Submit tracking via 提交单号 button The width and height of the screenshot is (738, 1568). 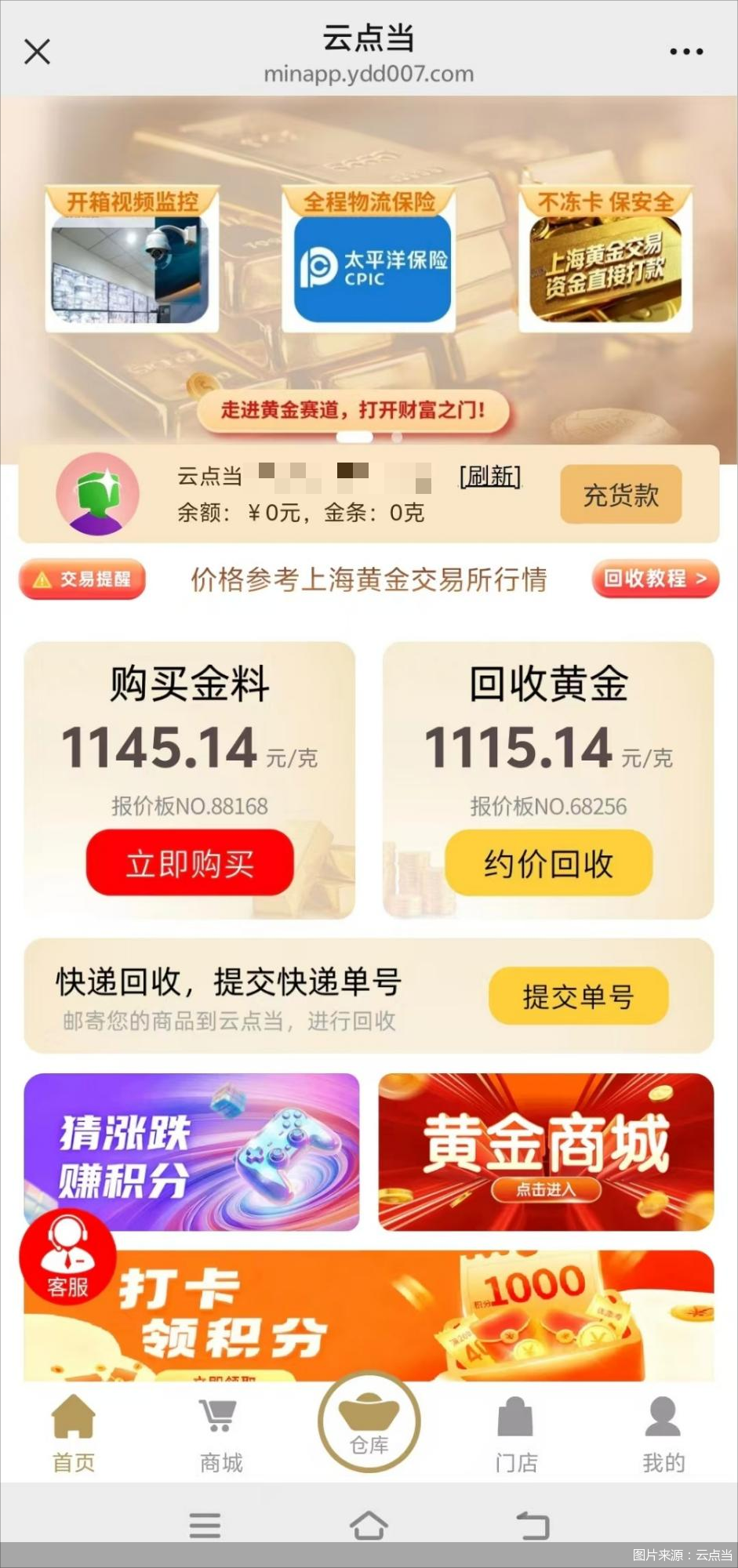(x=578, y=996)
